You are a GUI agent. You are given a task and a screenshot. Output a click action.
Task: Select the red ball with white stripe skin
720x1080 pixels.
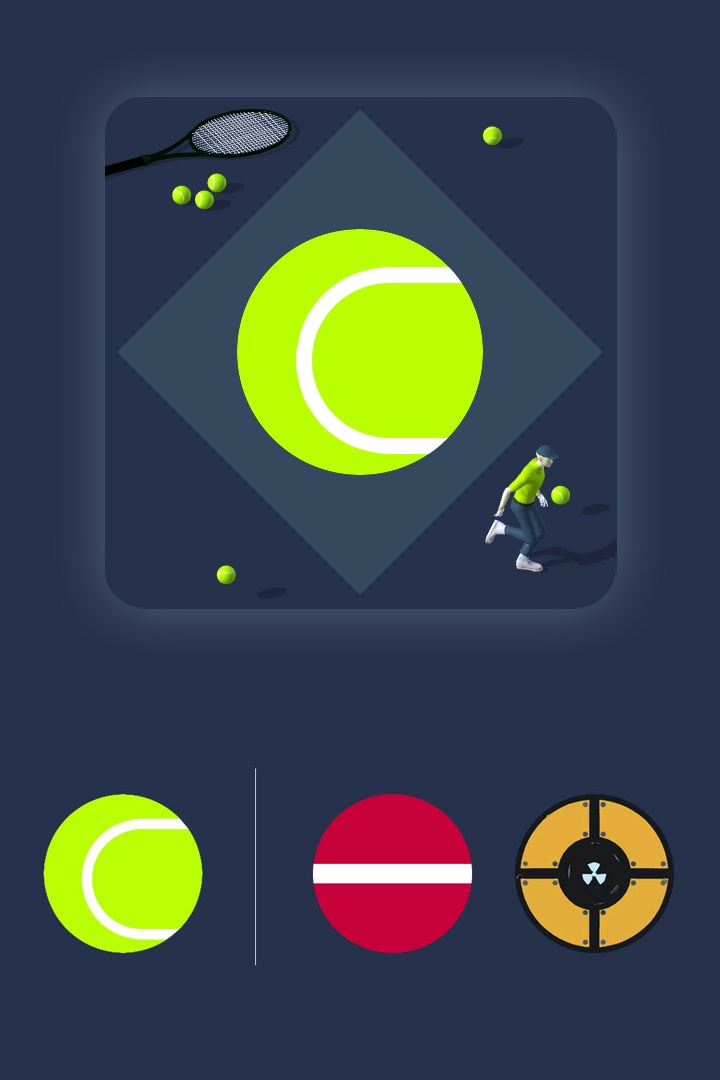tap(392, 873)
